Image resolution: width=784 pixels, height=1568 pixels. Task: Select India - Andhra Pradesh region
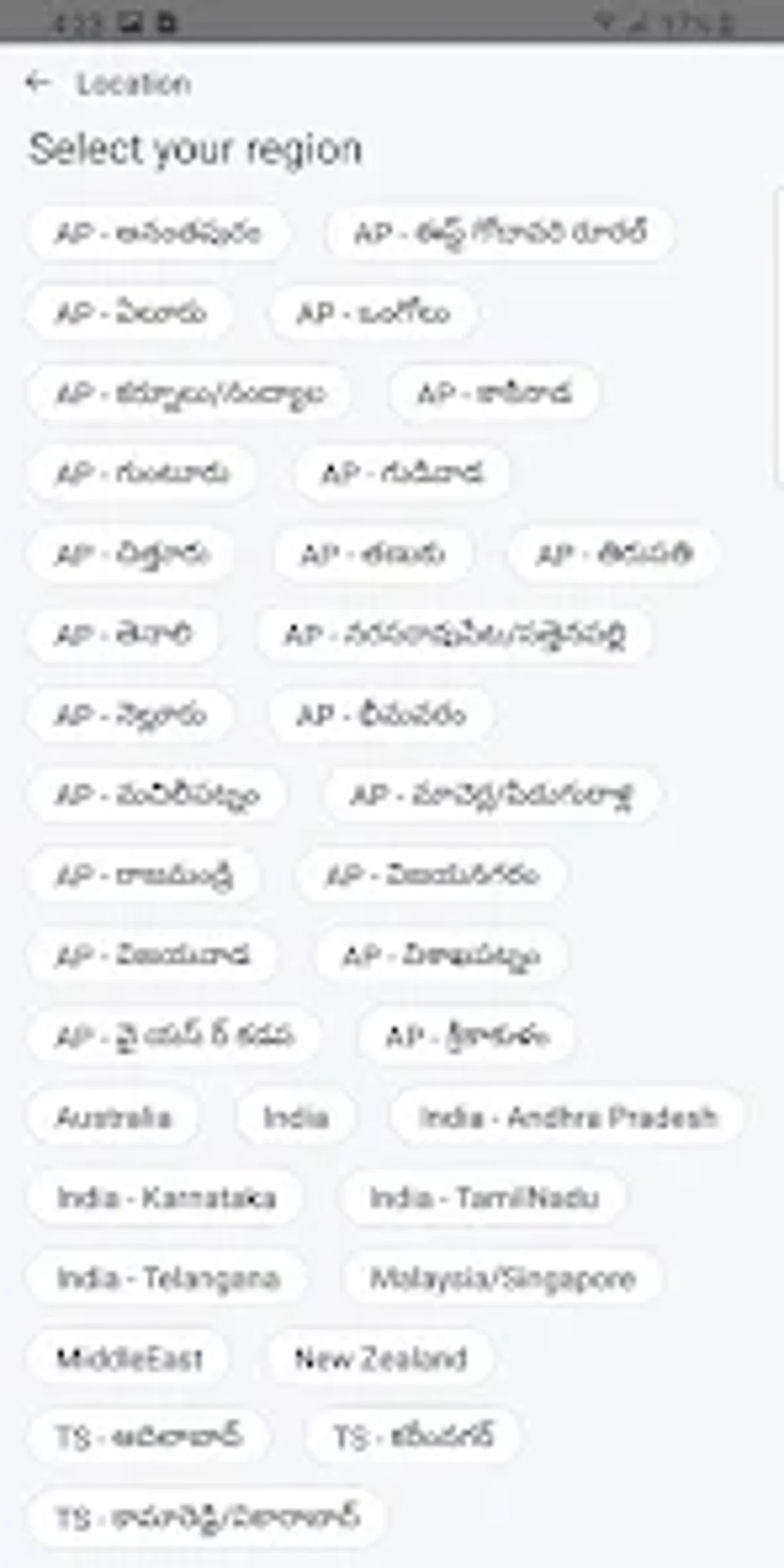pos(567,1116)
